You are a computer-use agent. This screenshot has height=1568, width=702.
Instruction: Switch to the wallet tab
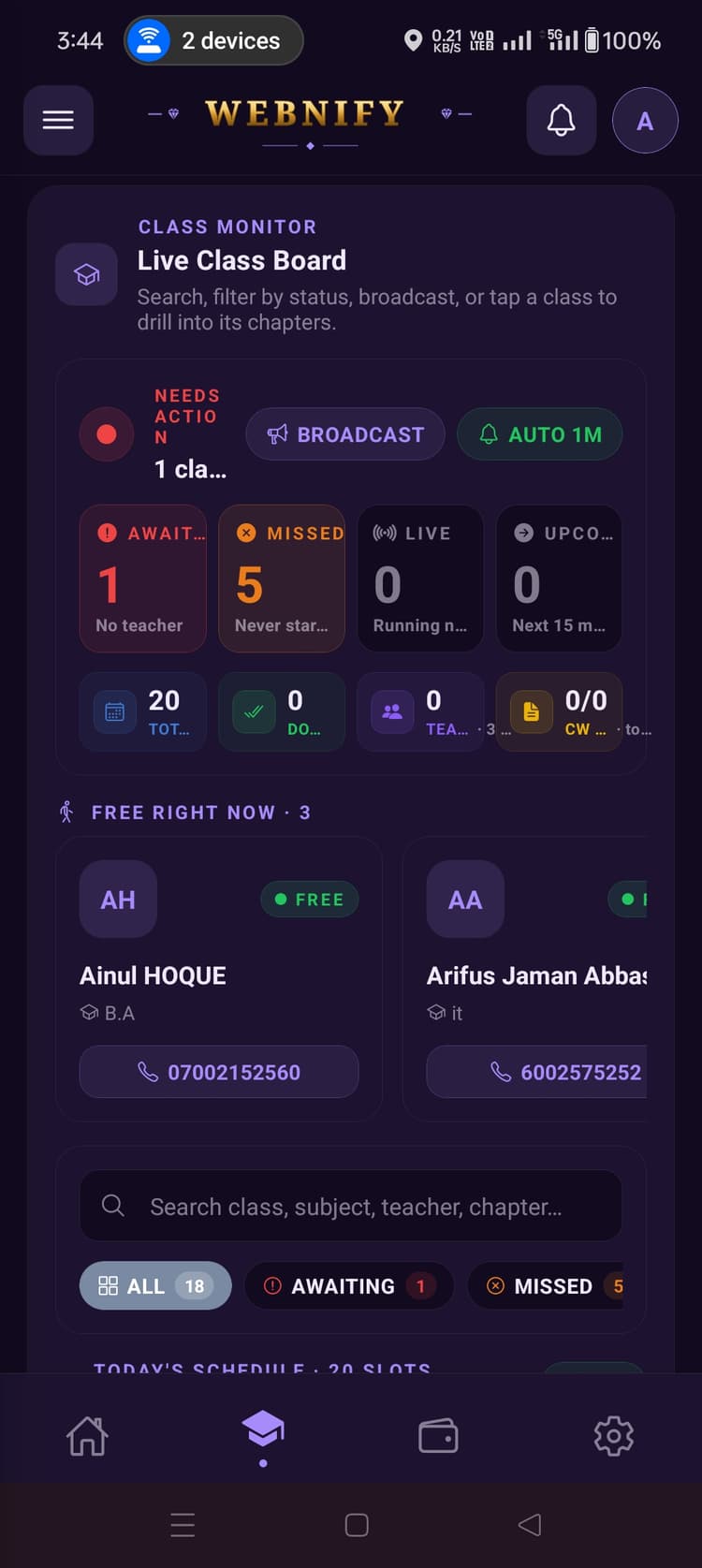click(438, 1435)
